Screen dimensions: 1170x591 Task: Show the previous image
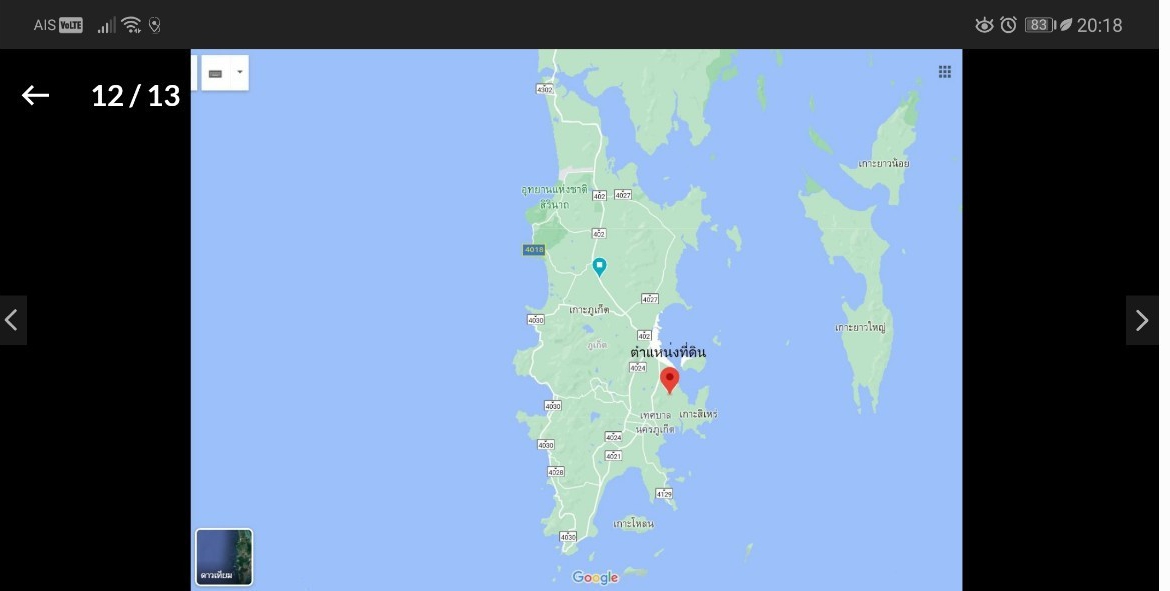[x=12, y=320]
